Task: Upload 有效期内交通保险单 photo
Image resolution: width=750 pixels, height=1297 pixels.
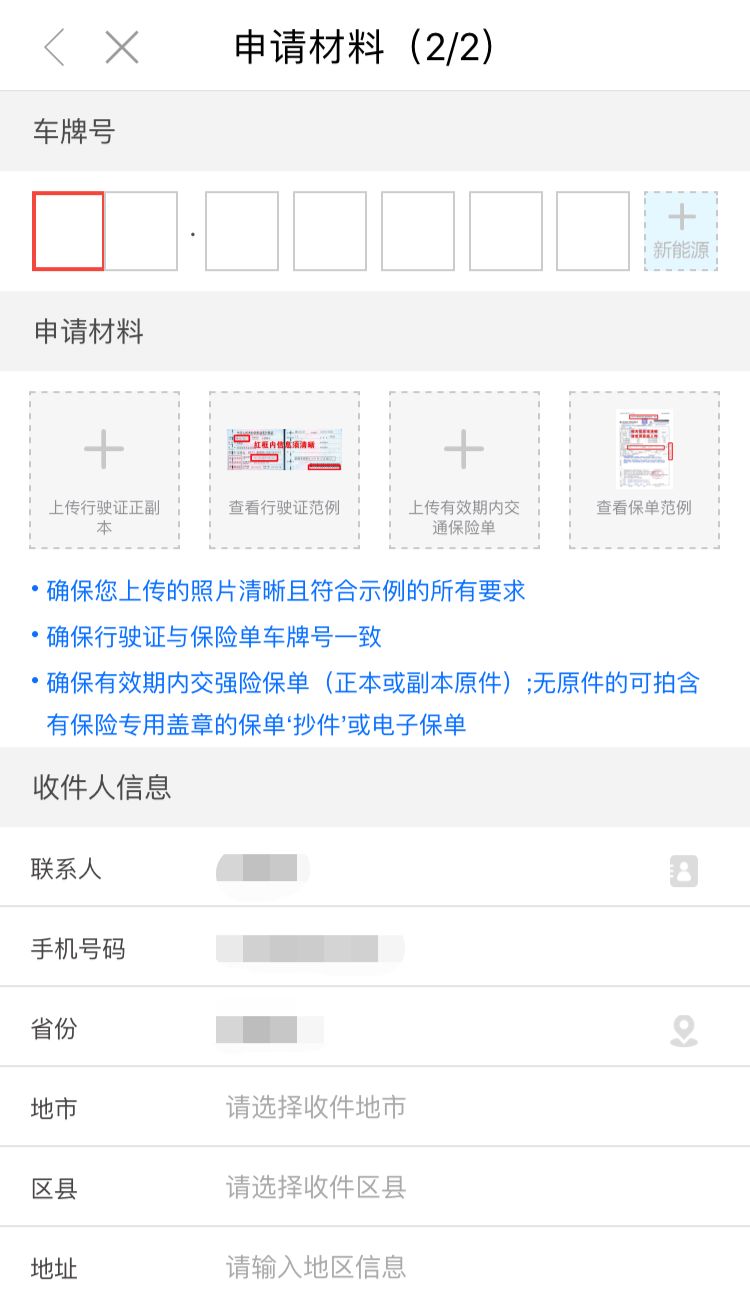Action: pyautogui.click(x=464, y=470)
